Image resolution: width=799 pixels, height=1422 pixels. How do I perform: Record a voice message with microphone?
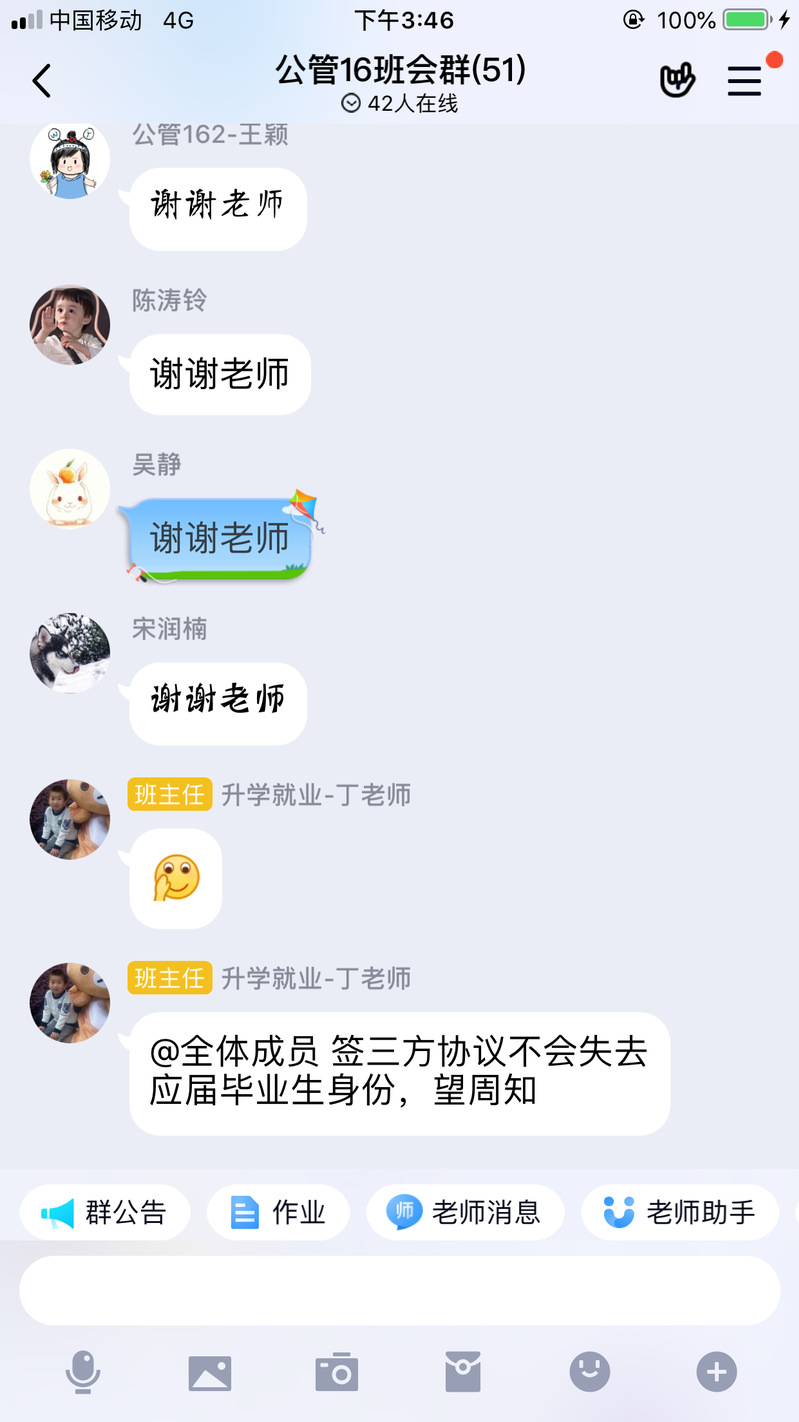(83, 1372)
